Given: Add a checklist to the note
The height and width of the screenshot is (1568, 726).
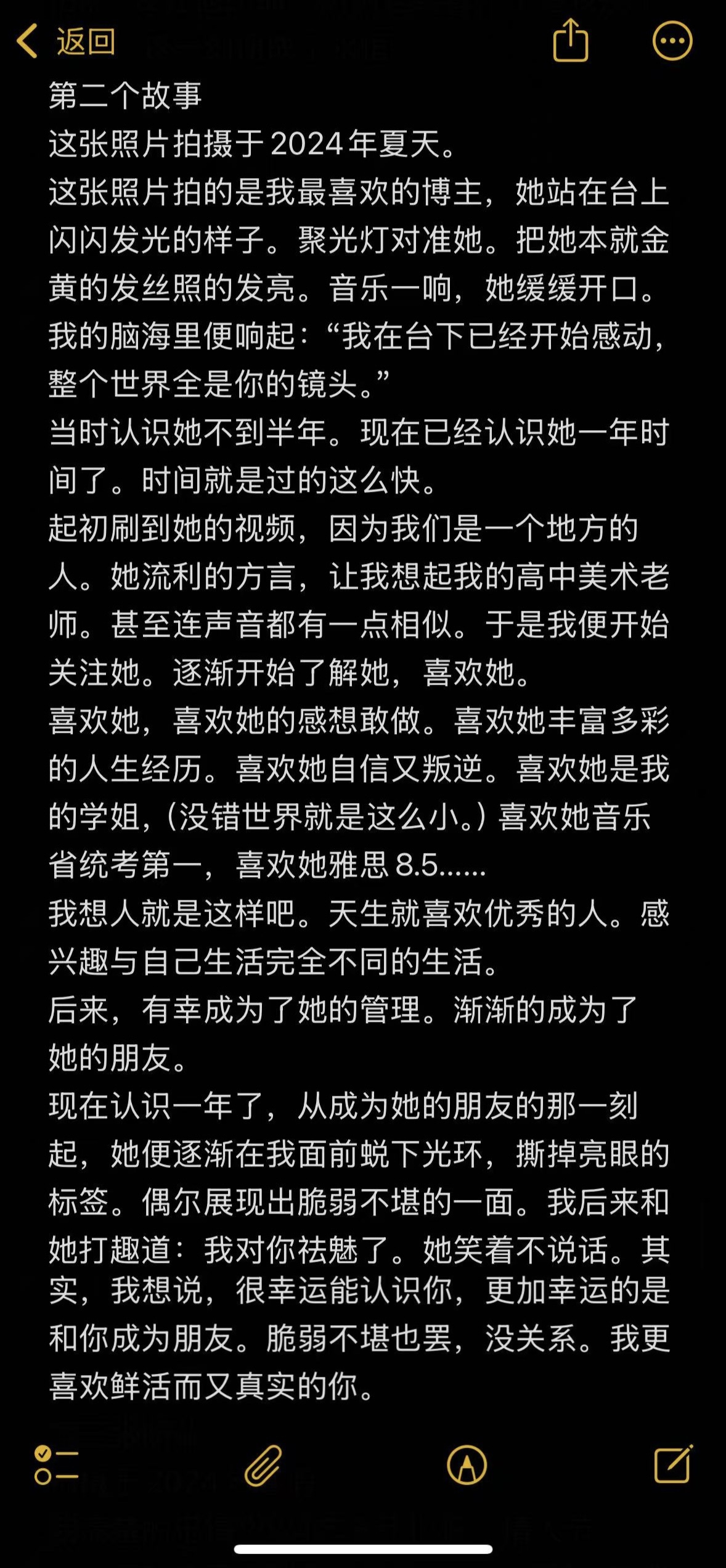Looking at the screenshot, I should point(55,1464).
